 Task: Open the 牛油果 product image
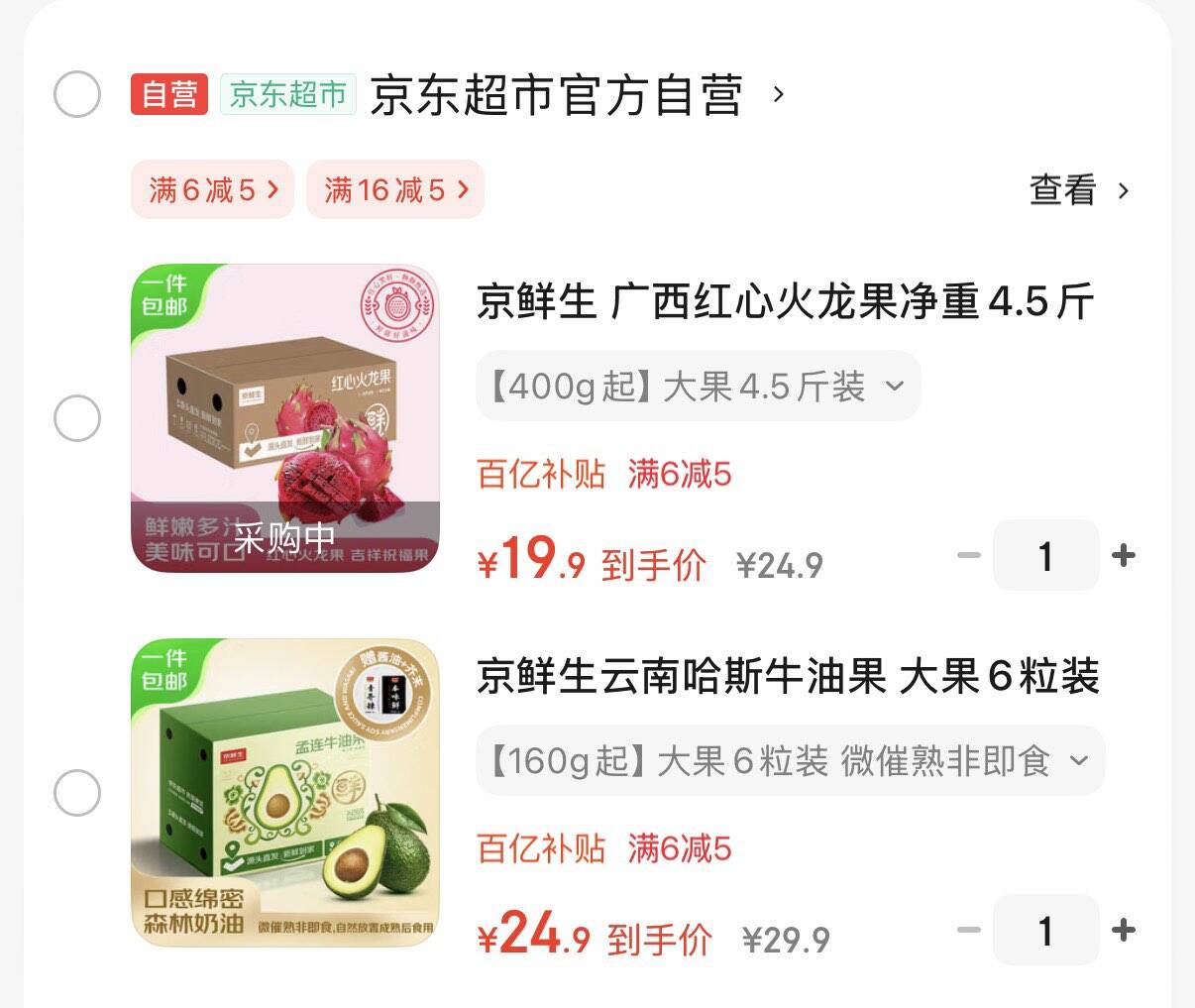click(x=285, y=793)
